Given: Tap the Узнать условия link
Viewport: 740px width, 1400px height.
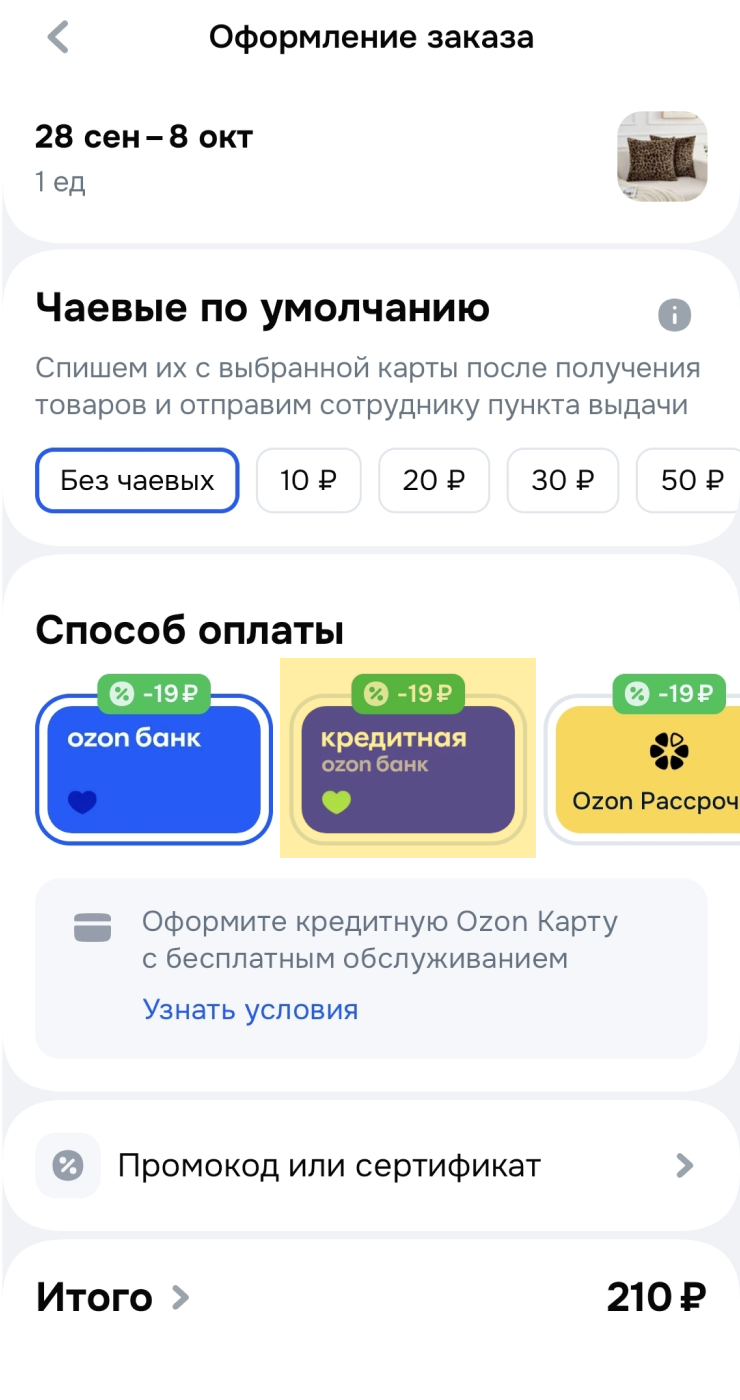Looking at the screenshot, I should tap(250, 1009).
